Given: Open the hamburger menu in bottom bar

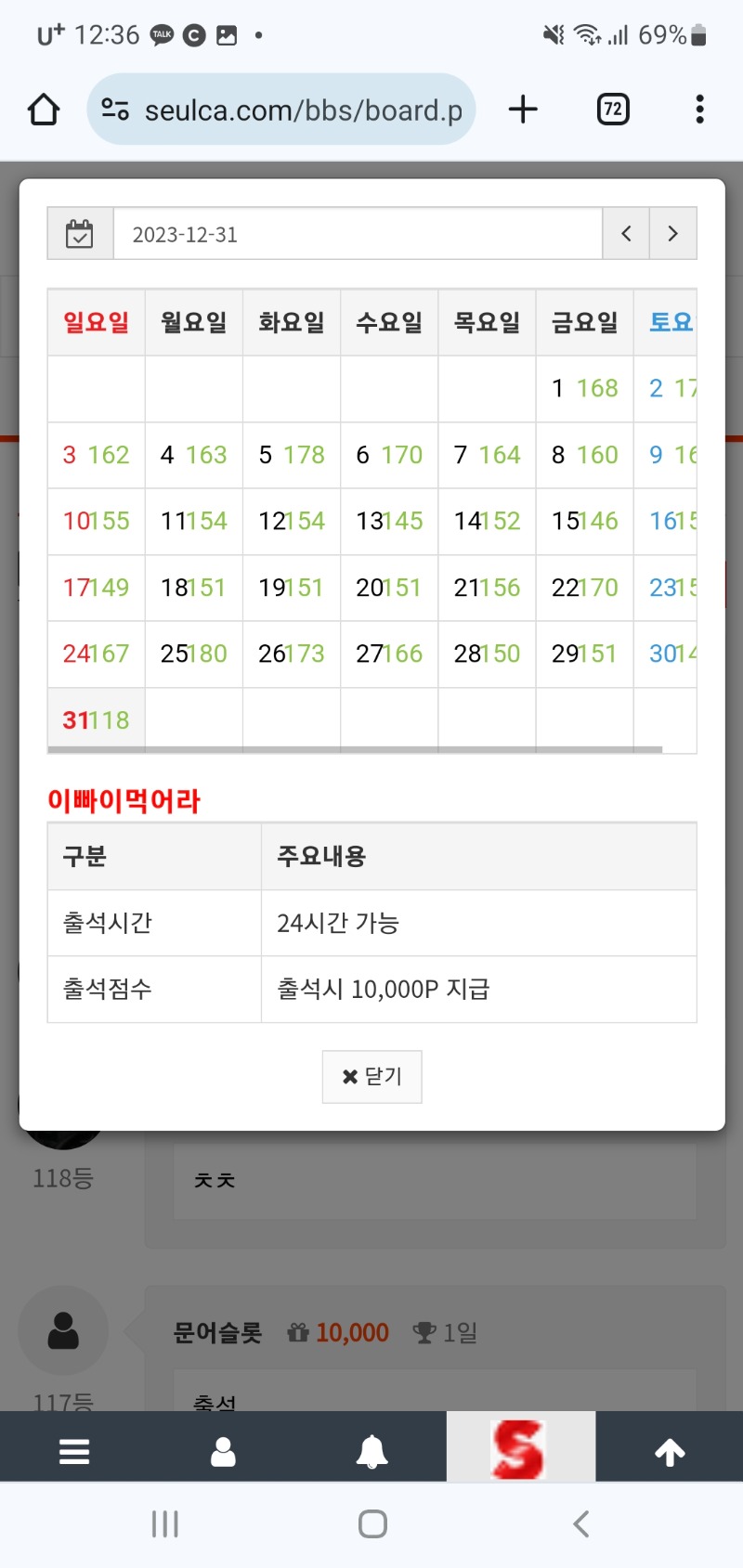Looking at the screenshot, I should (x=74, y=1451).
